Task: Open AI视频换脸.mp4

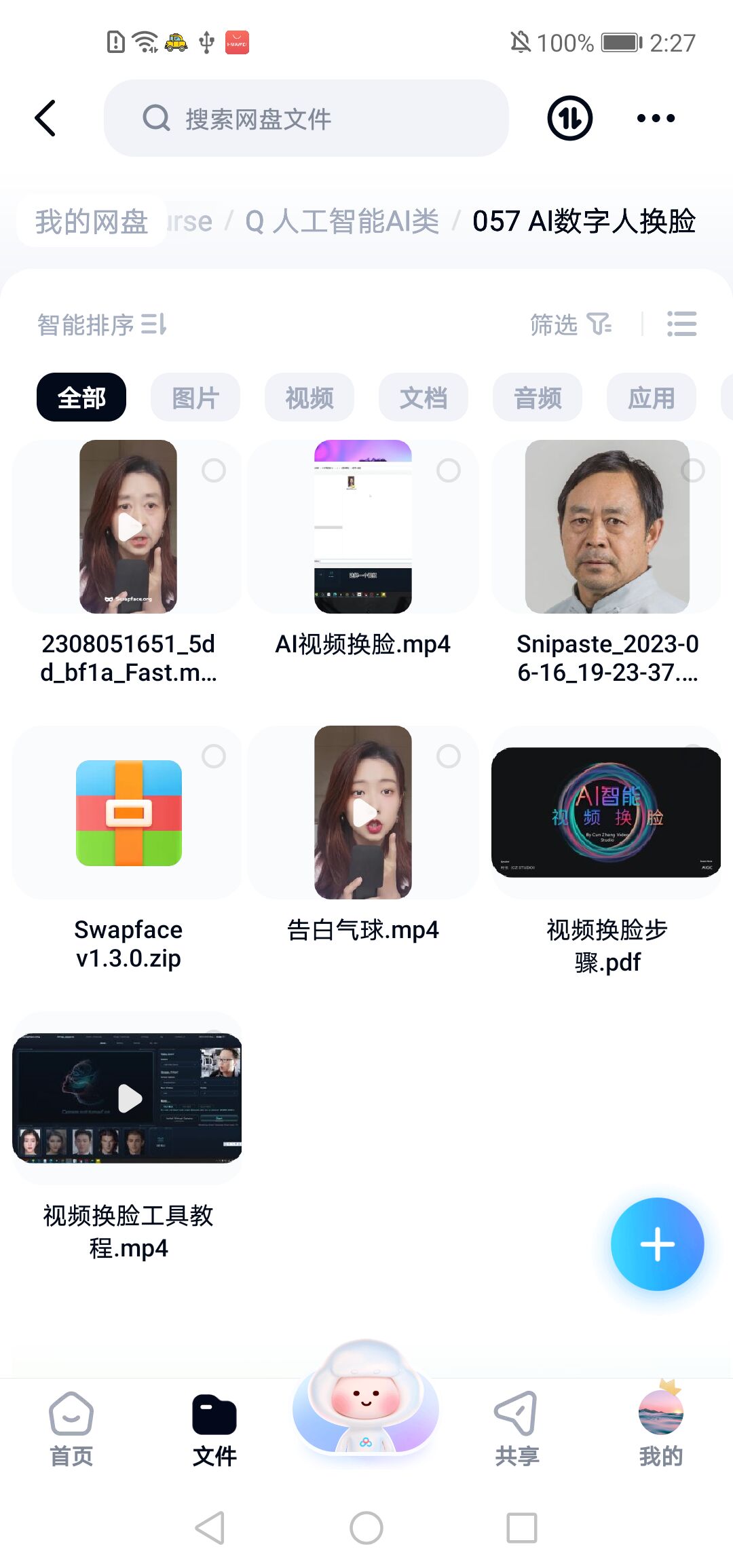Action: [363, 527]
